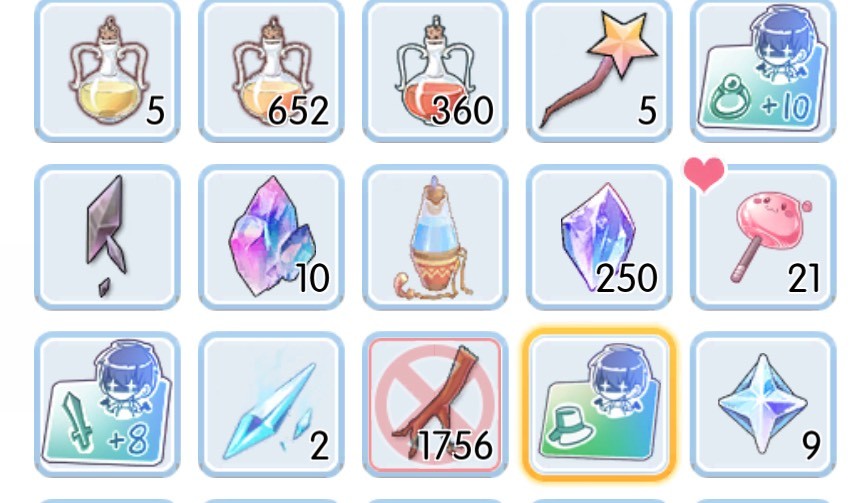The height and width of the screenshot is (503, 861).
Task: Select the purple crystal with quantity 250
Action: pos(599,238)
